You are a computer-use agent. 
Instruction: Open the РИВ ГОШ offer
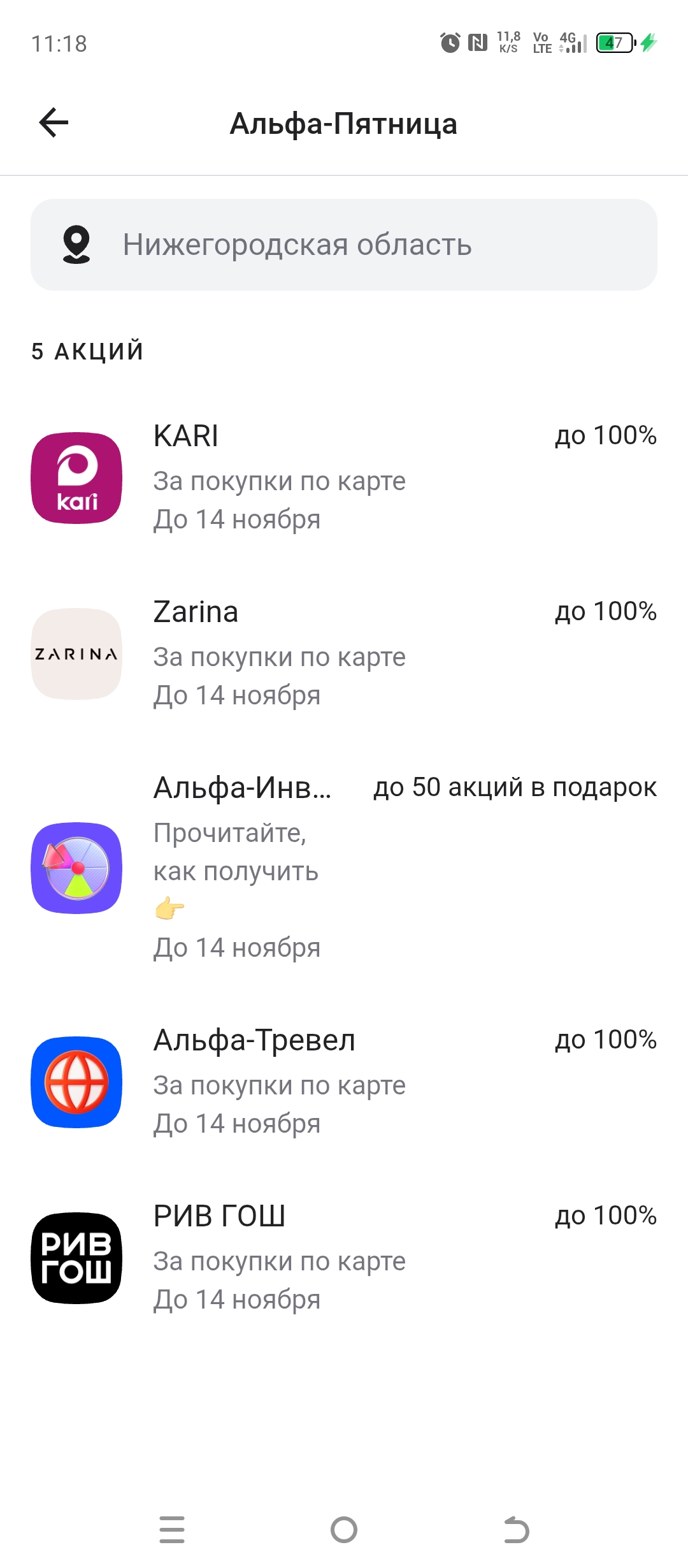[x=344, y=1258]
